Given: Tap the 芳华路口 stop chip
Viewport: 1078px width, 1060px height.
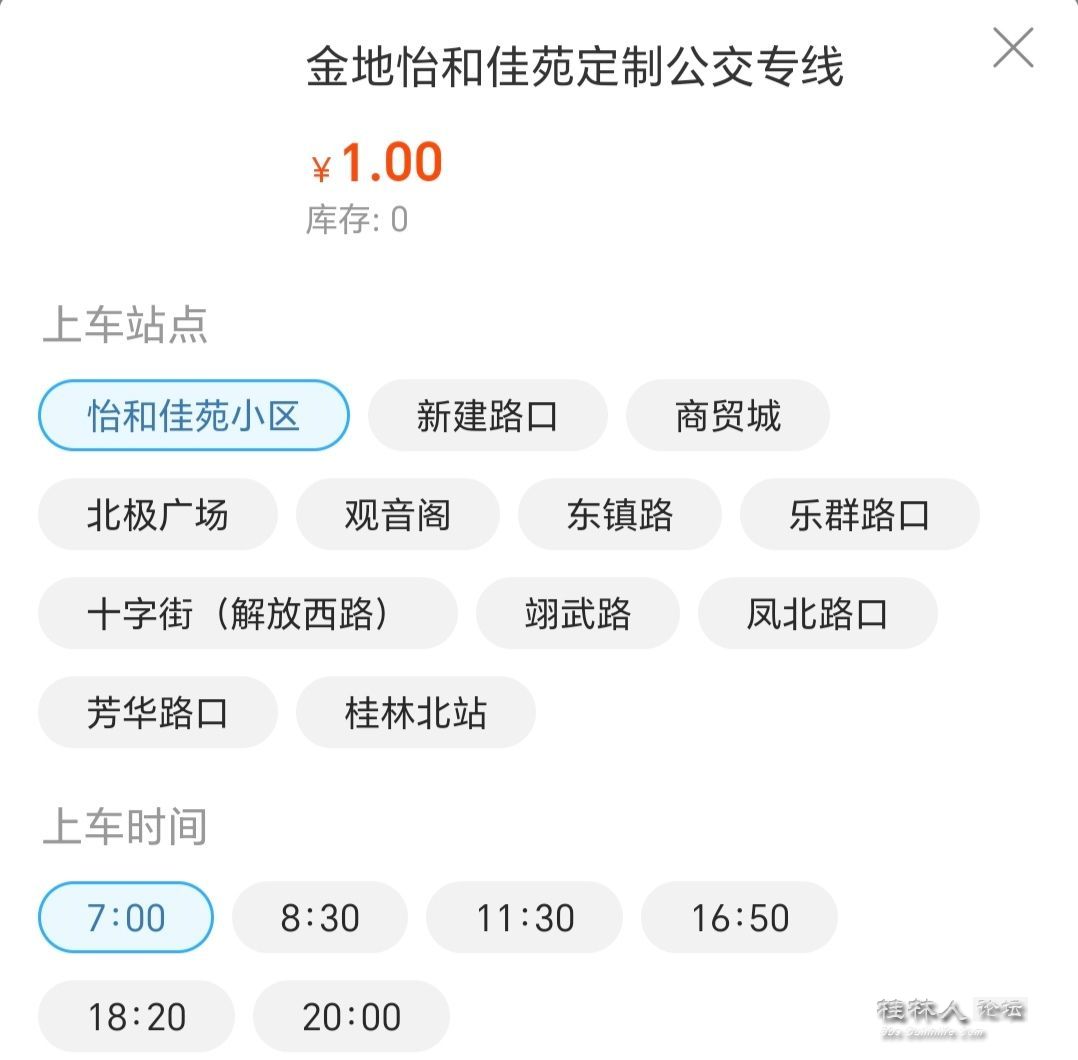Looking at the screenshot, I should [157, 712].
